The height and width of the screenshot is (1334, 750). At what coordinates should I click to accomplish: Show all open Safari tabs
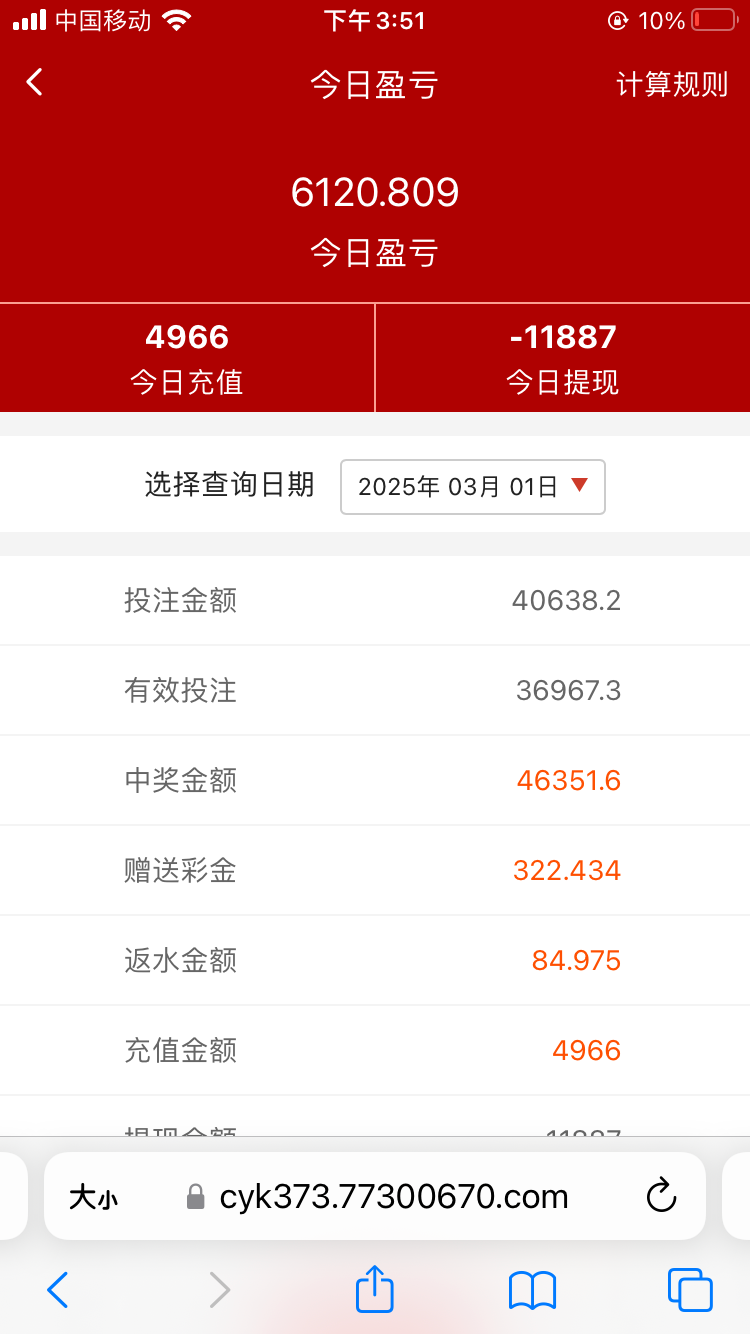point(690,1289)
